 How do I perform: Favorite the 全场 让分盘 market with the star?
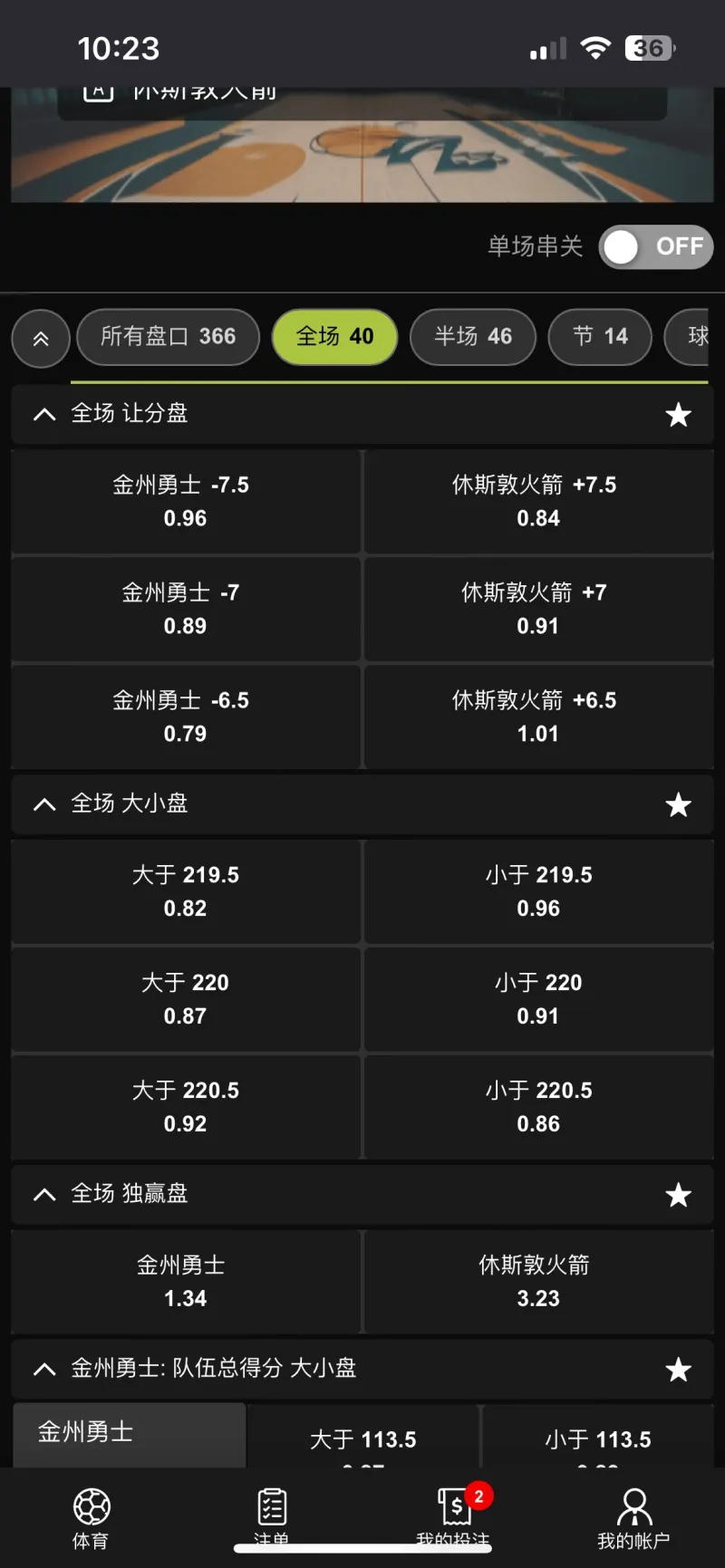678,415
